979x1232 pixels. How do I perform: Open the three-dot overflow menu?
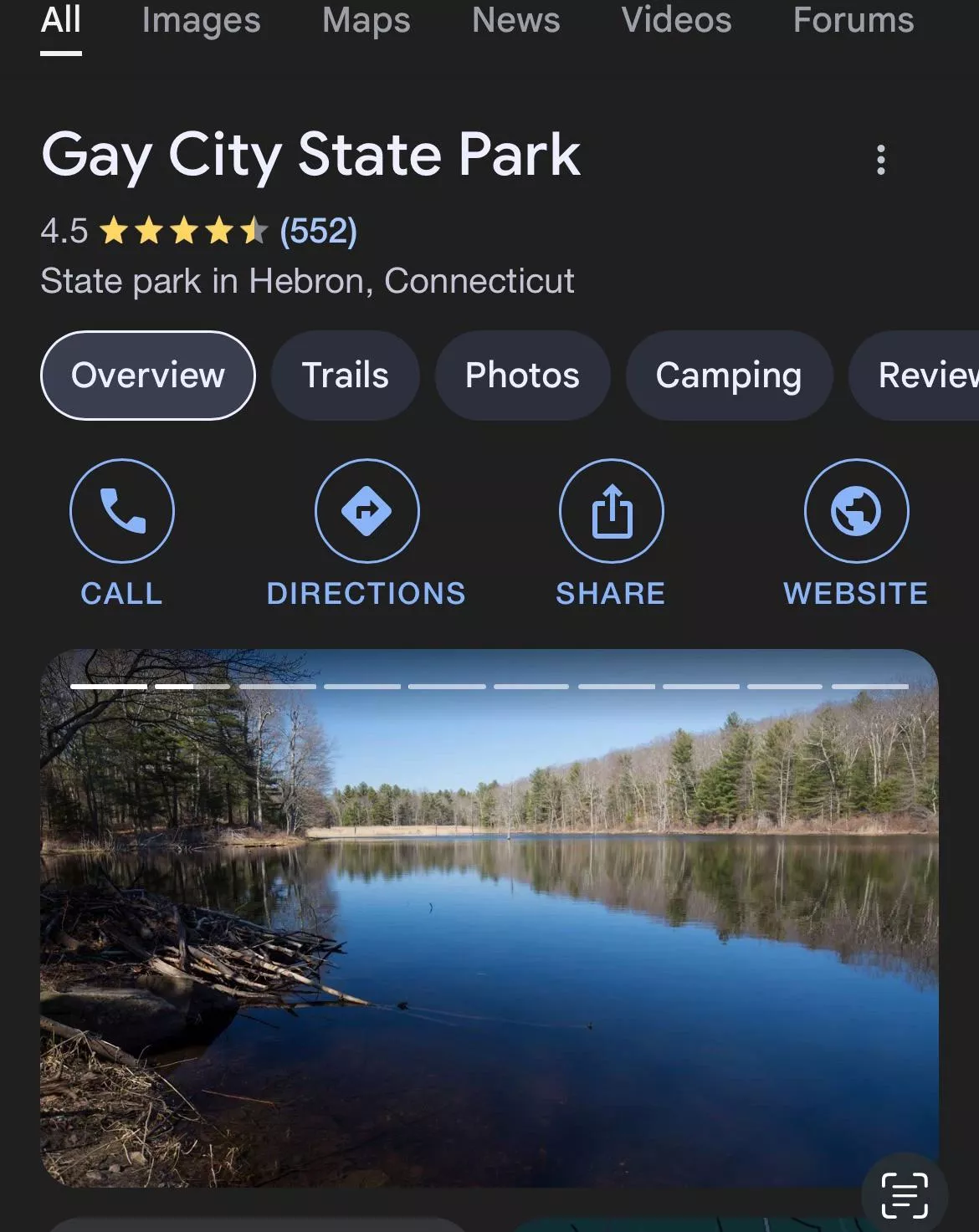(880, 160)
